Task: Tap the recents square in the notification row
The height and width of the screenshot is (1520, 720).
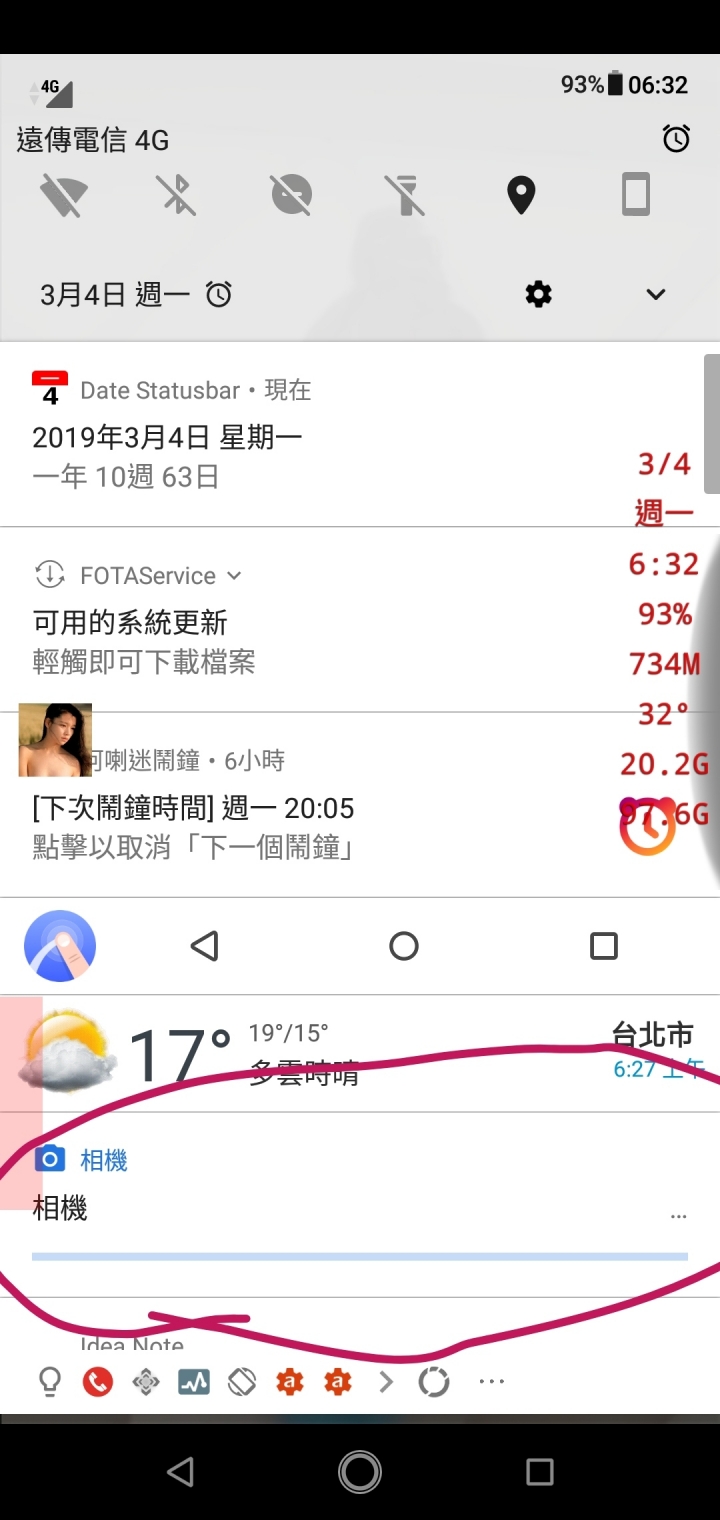Action: pyautogui.click(x=604, y=946)
